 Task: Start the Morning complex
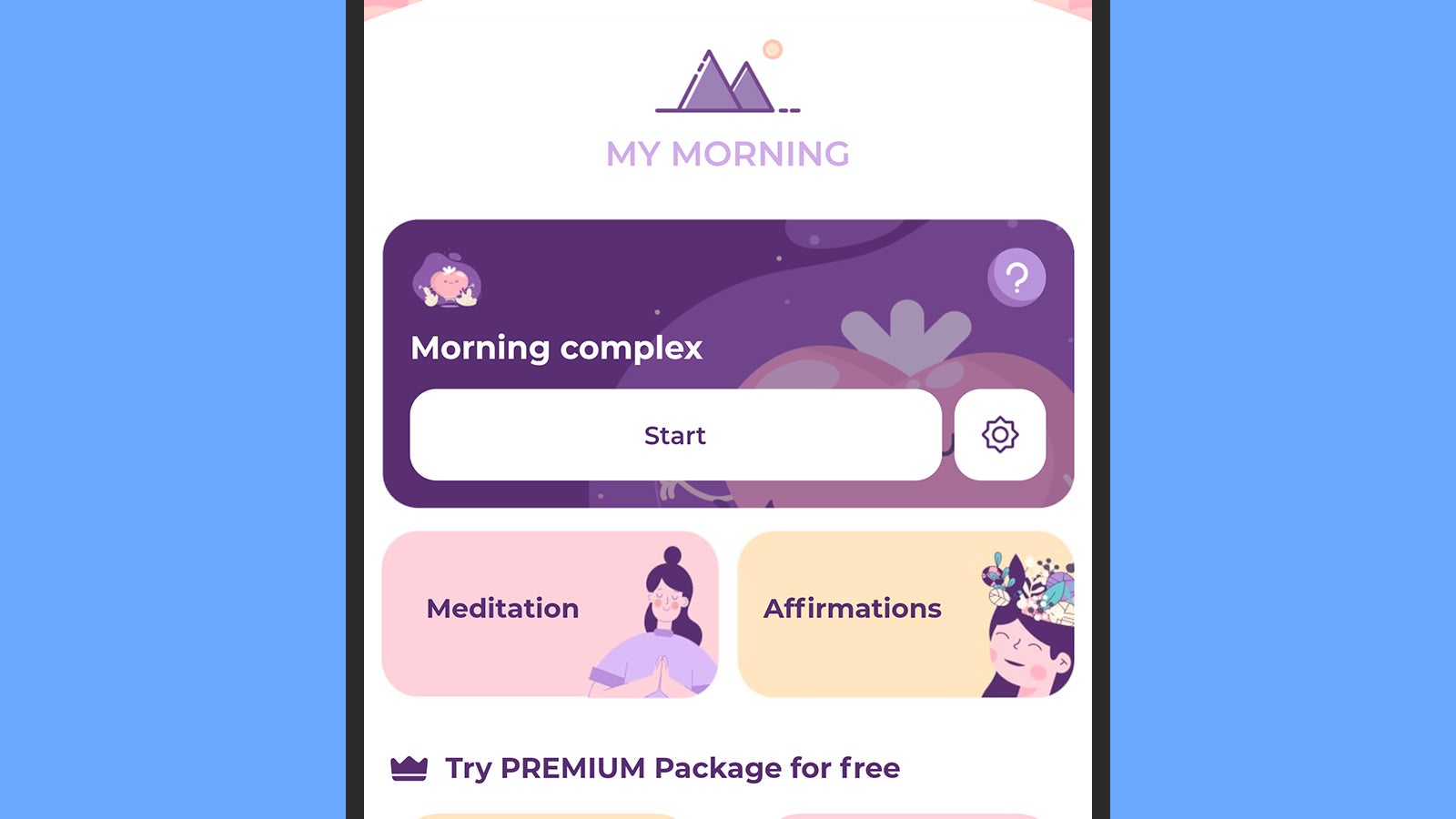pyautogui.click(x=675, y=435)
